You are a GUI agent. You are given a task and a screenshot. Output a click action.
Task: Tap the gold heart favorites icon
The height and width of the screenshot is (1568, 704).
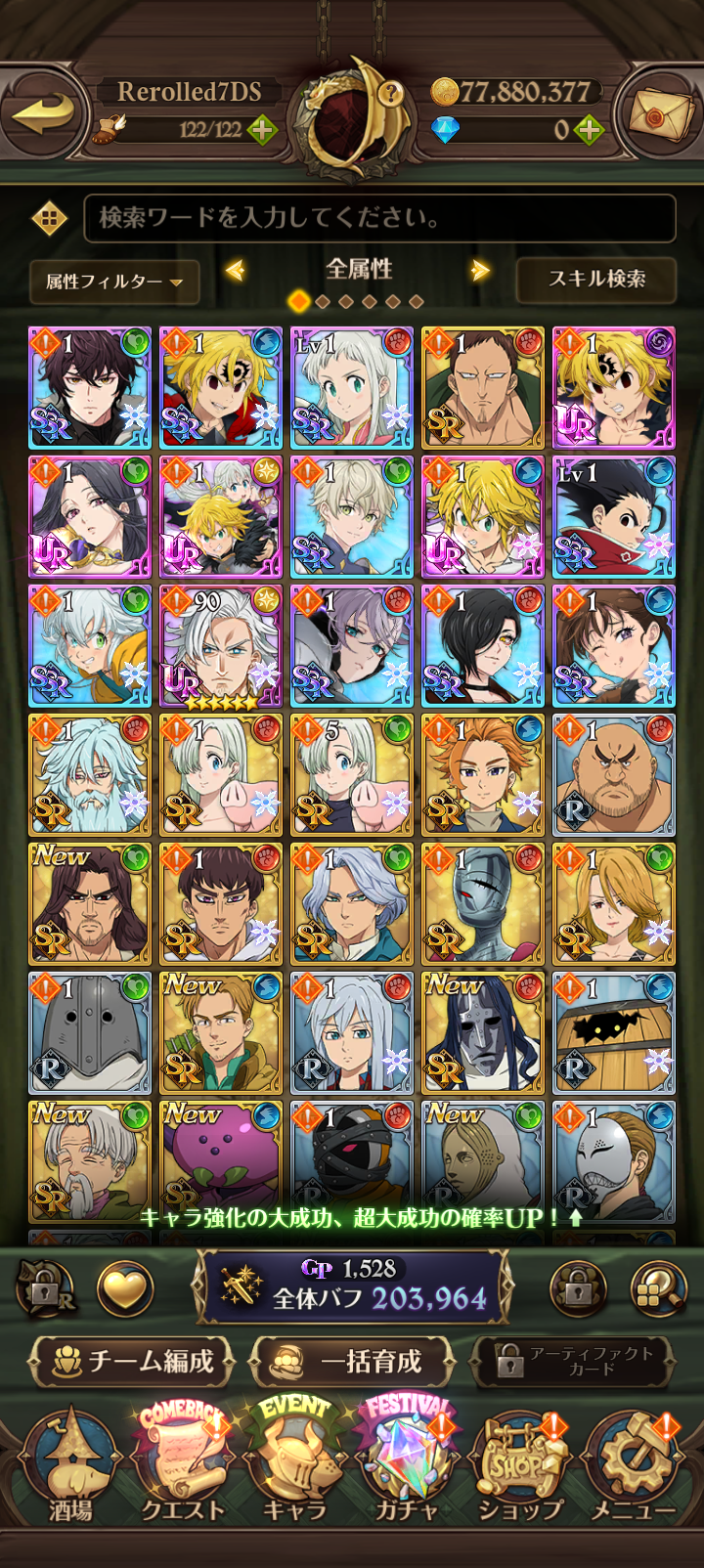(125, 1288)
